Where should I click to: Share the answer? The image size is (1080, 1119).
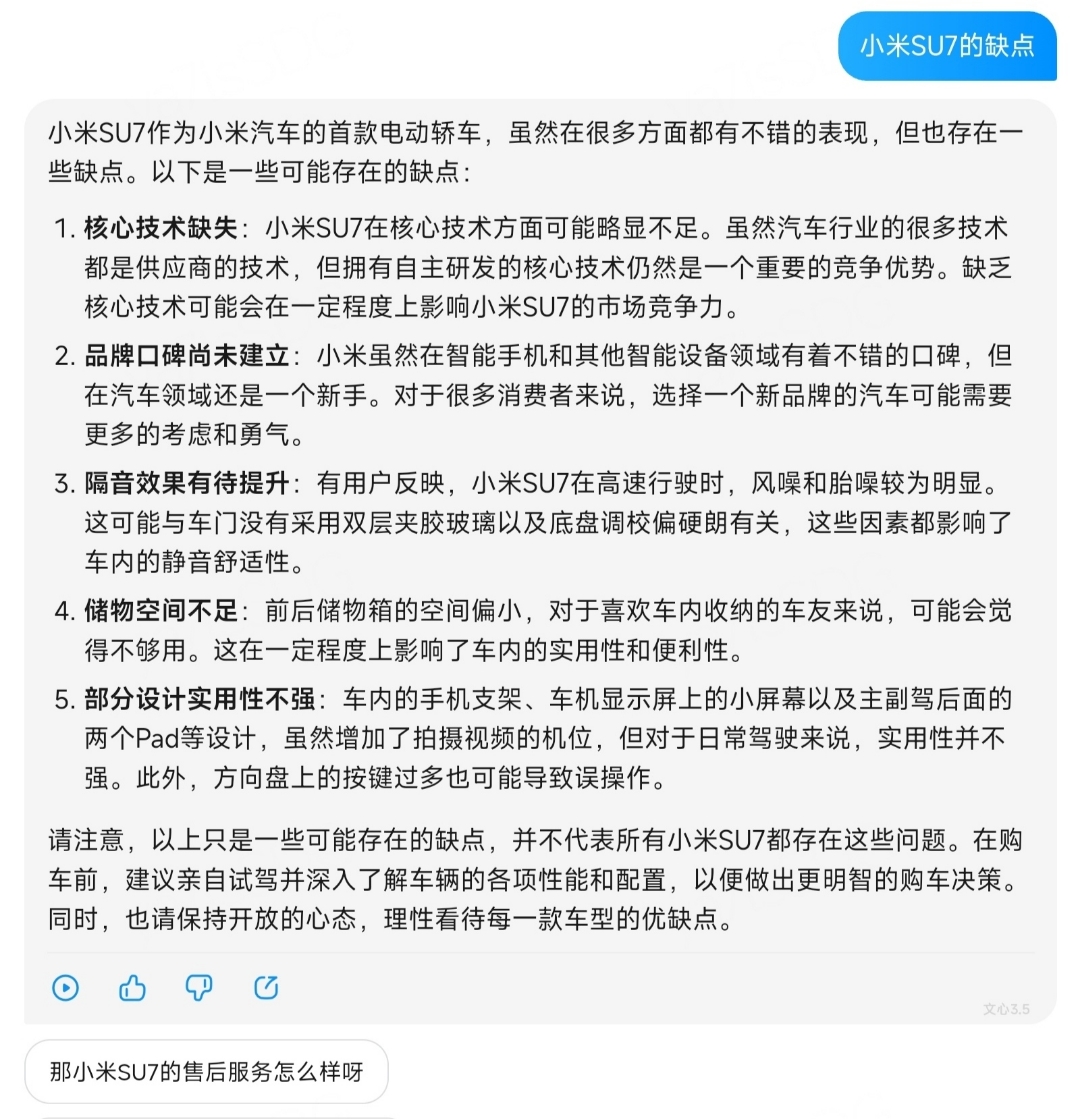point(266,988)
